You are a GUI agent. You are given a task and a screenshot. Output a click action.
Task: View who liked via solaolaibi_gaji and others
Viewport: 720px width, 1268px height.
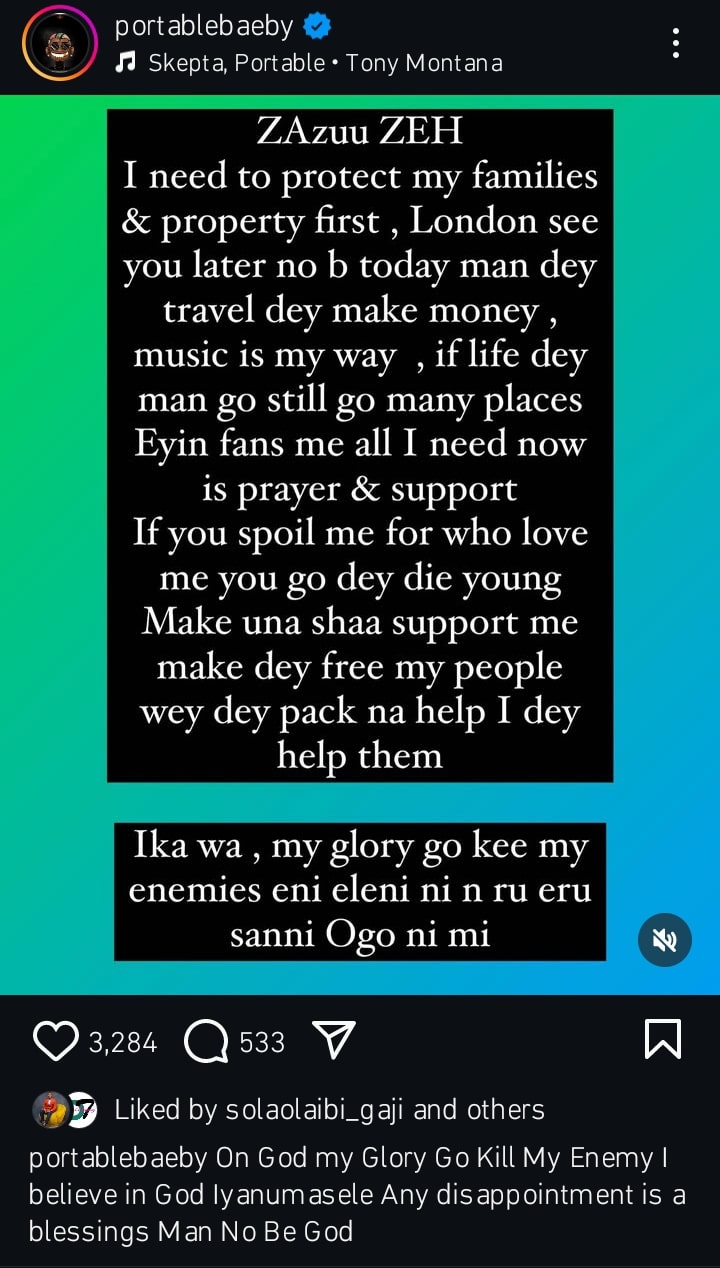[x=329, y=1109]
